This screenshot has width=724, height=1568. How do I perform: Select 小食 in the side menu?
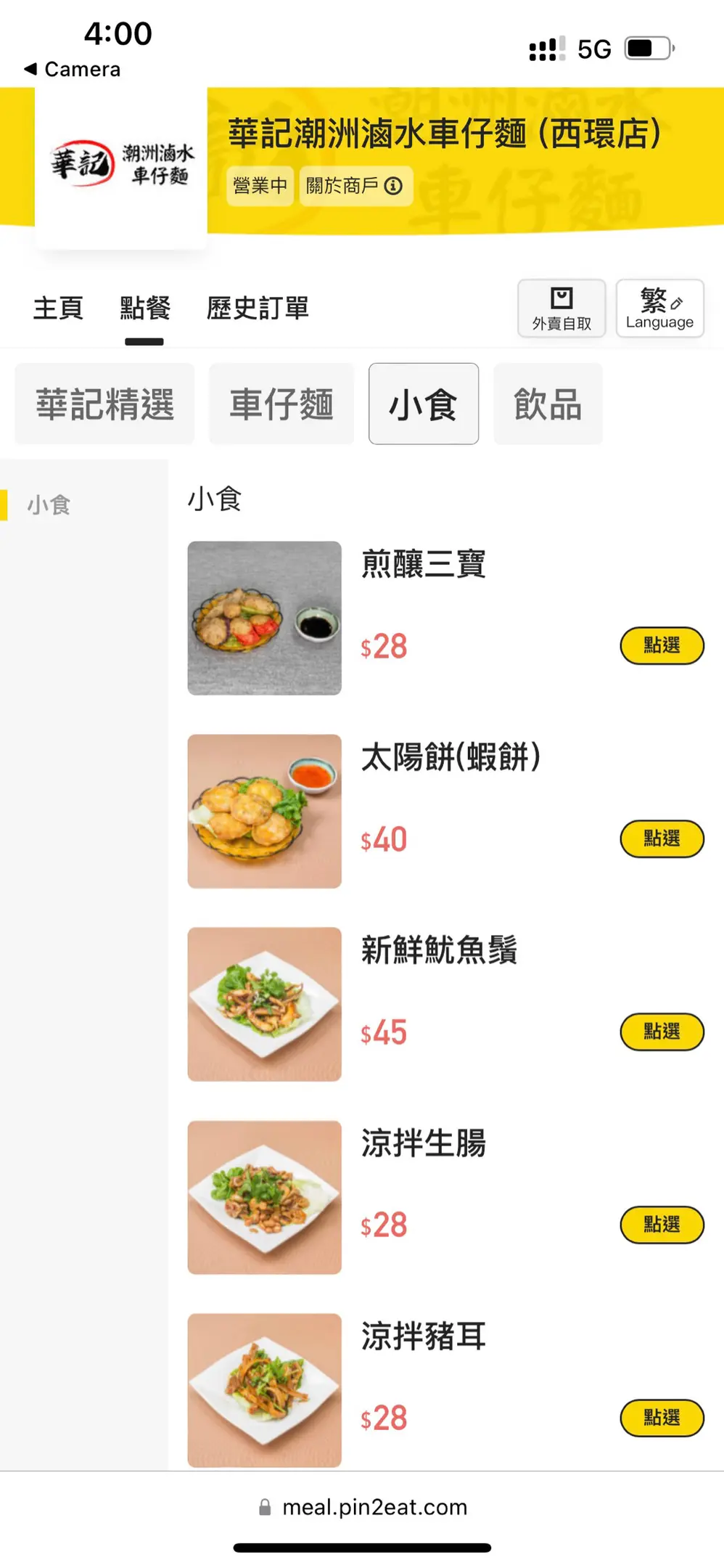tap(49, 505)
